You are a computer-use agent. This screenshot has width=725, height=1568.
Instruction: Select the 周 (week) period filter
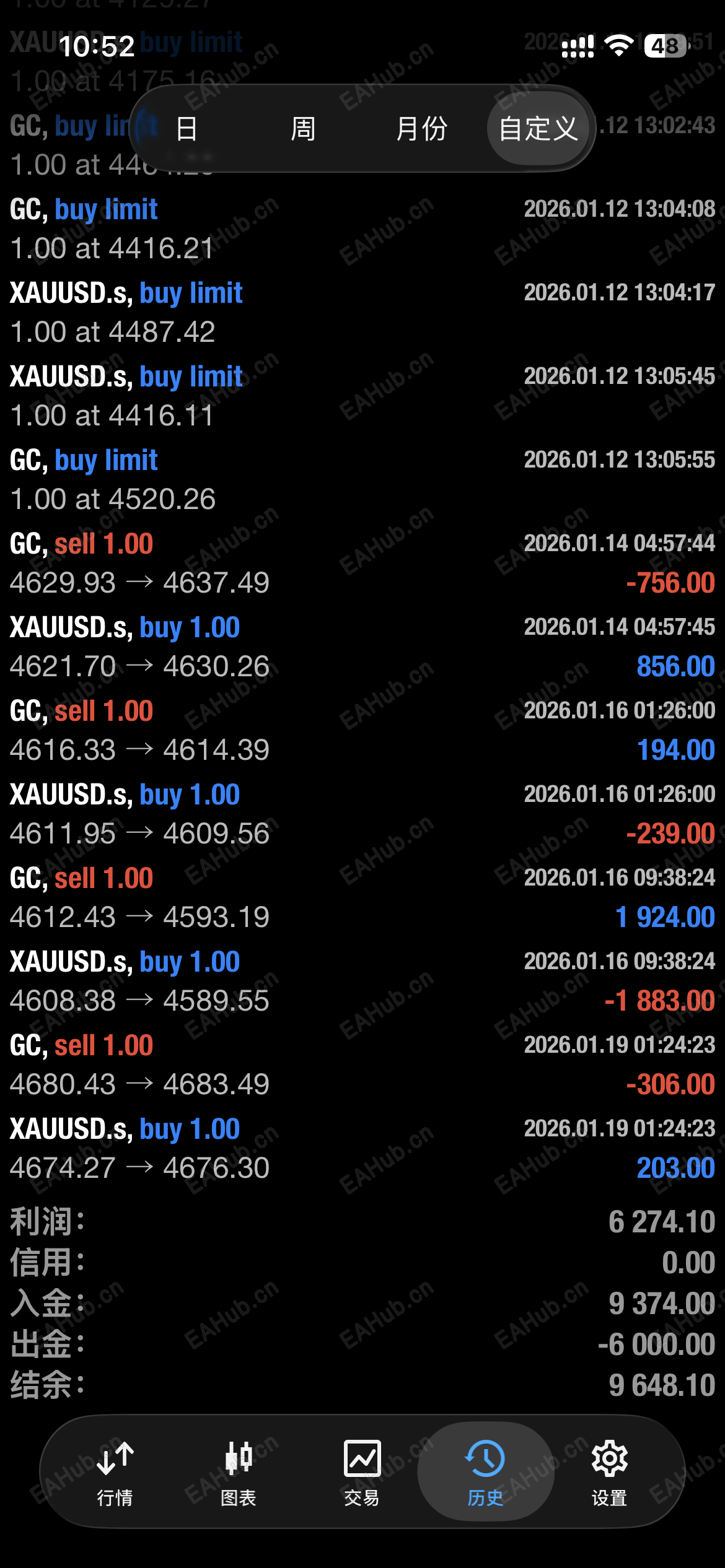303,129
